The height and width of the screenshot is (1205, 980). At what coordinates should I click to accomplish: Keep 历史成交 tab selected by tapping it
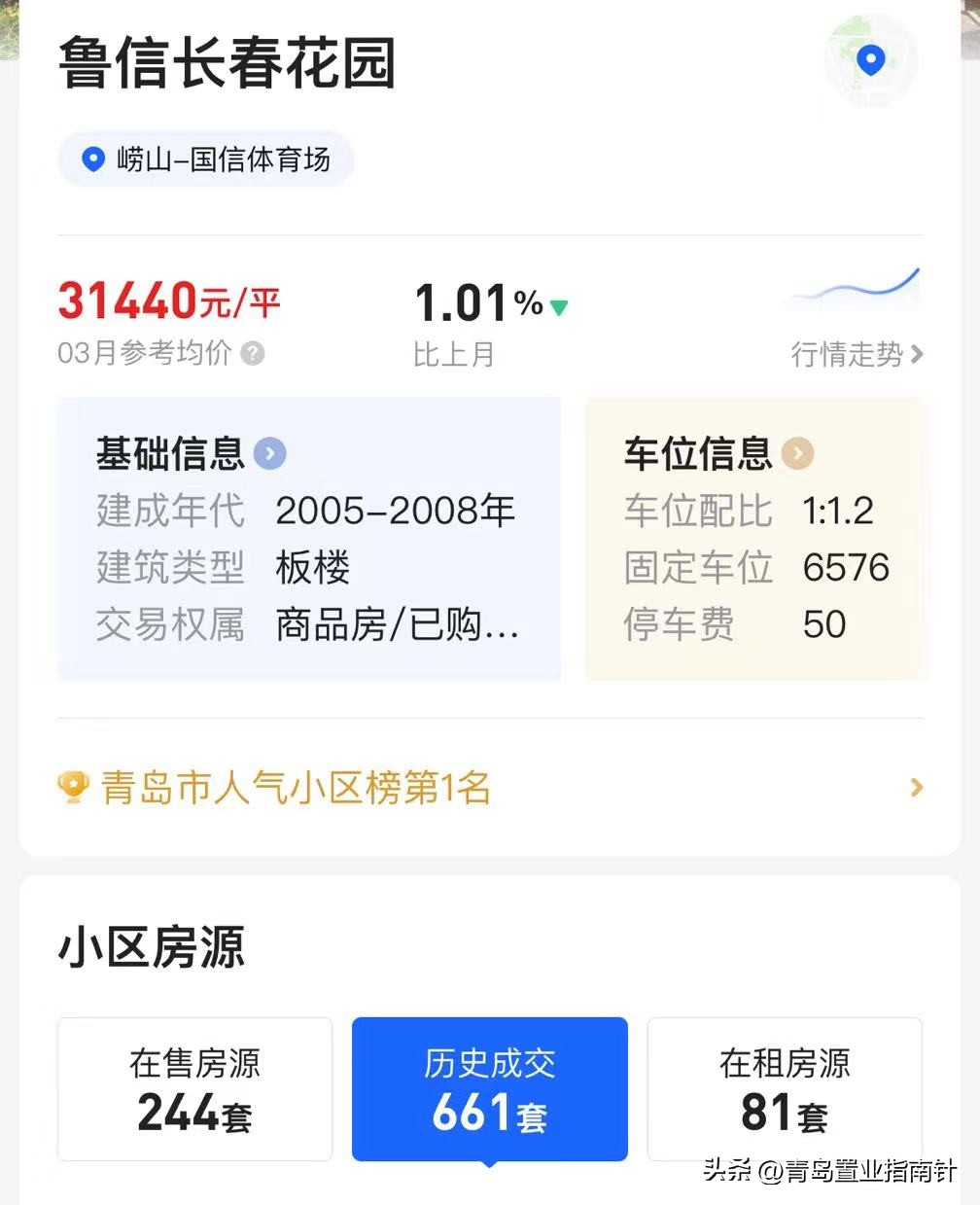[489, 1088]
